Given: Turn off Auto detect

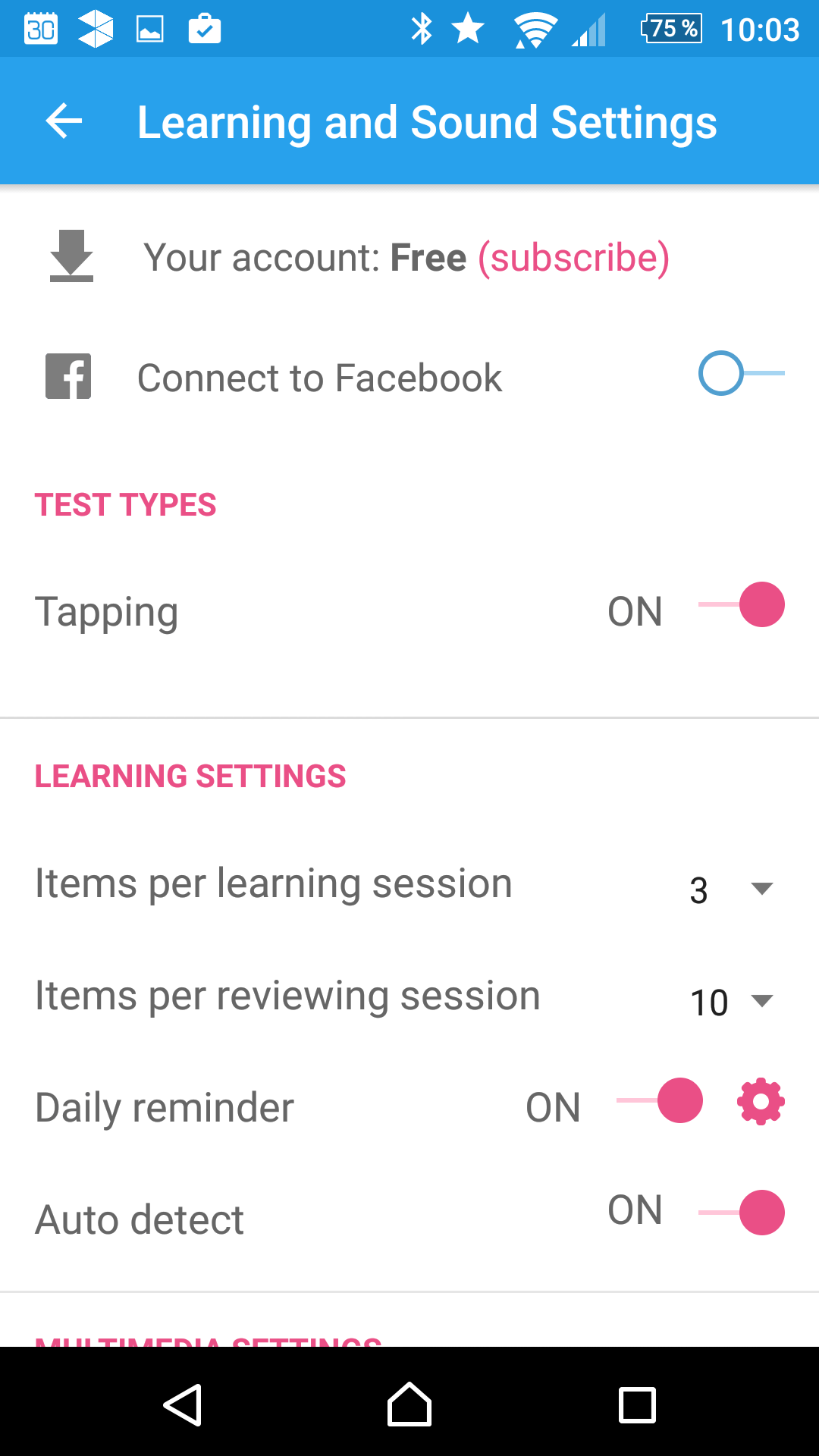Looking at the screenshot, I should 741,1213.
